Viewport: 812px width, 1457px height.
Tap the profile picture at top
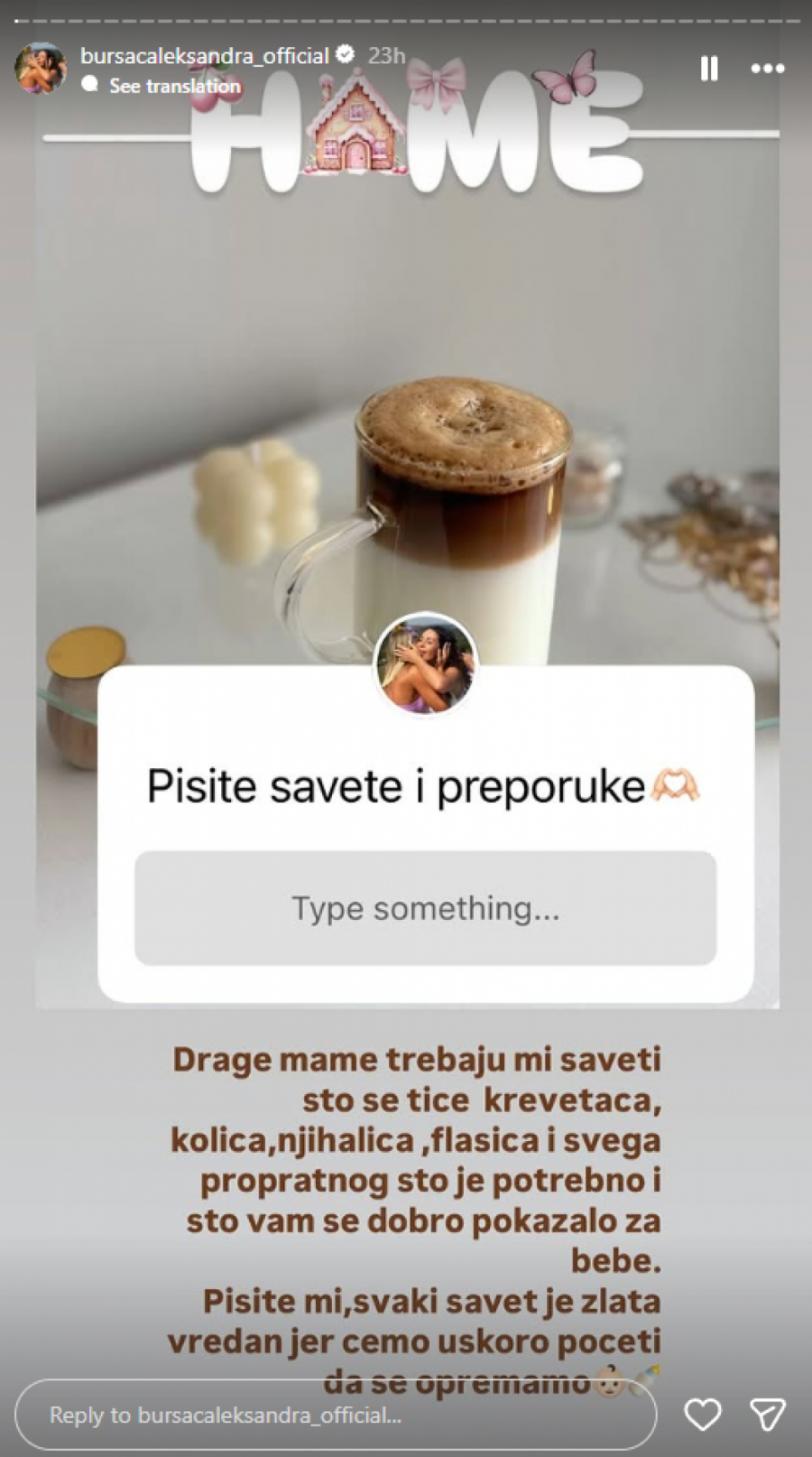[x=41, y=69]
